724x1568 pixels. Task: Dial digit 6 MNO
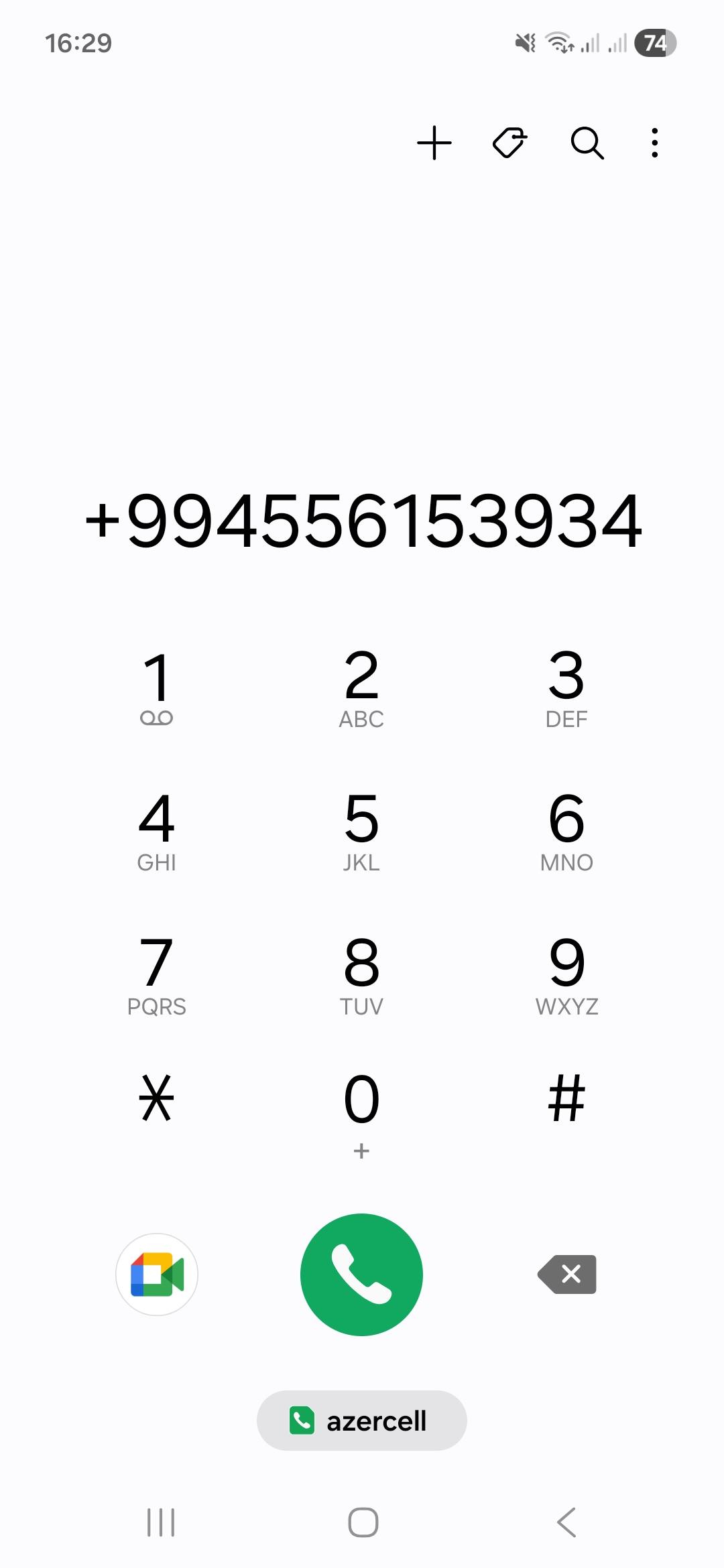tap(566, 830)
